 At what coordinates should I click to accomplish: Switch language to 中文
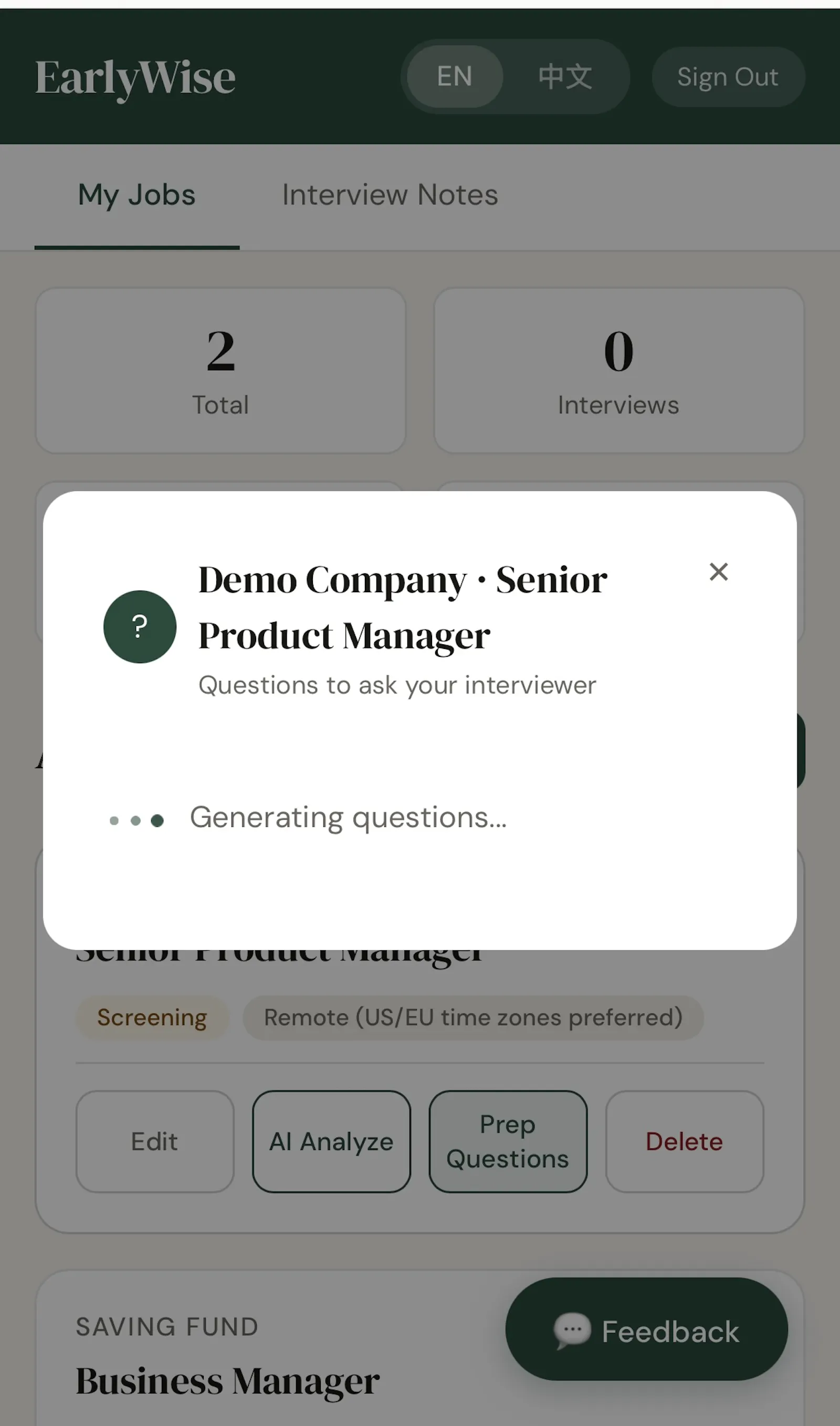(565, 77)
